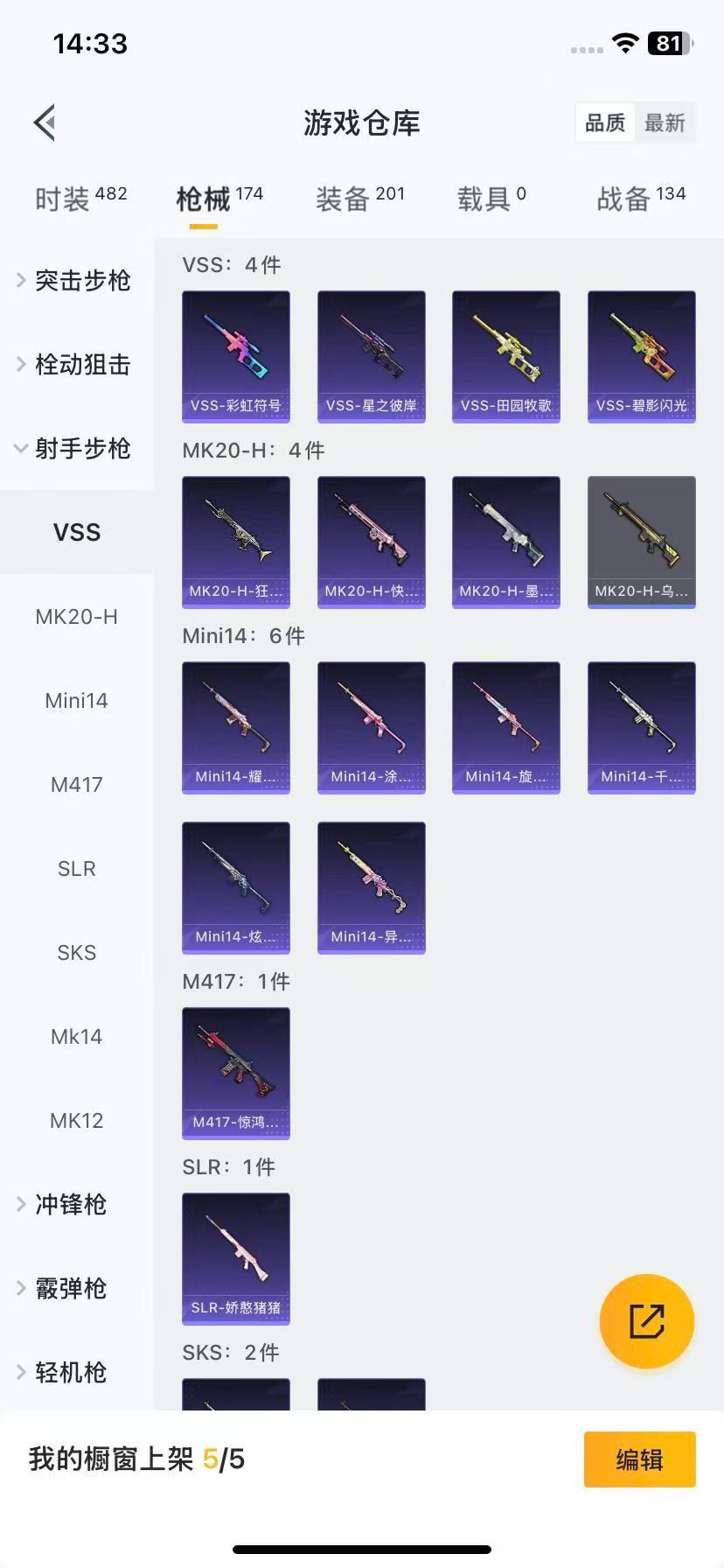Sort inventory by 品质
Image resolution: width=724 pixels, height=1568 pixels.
[605, 122]
